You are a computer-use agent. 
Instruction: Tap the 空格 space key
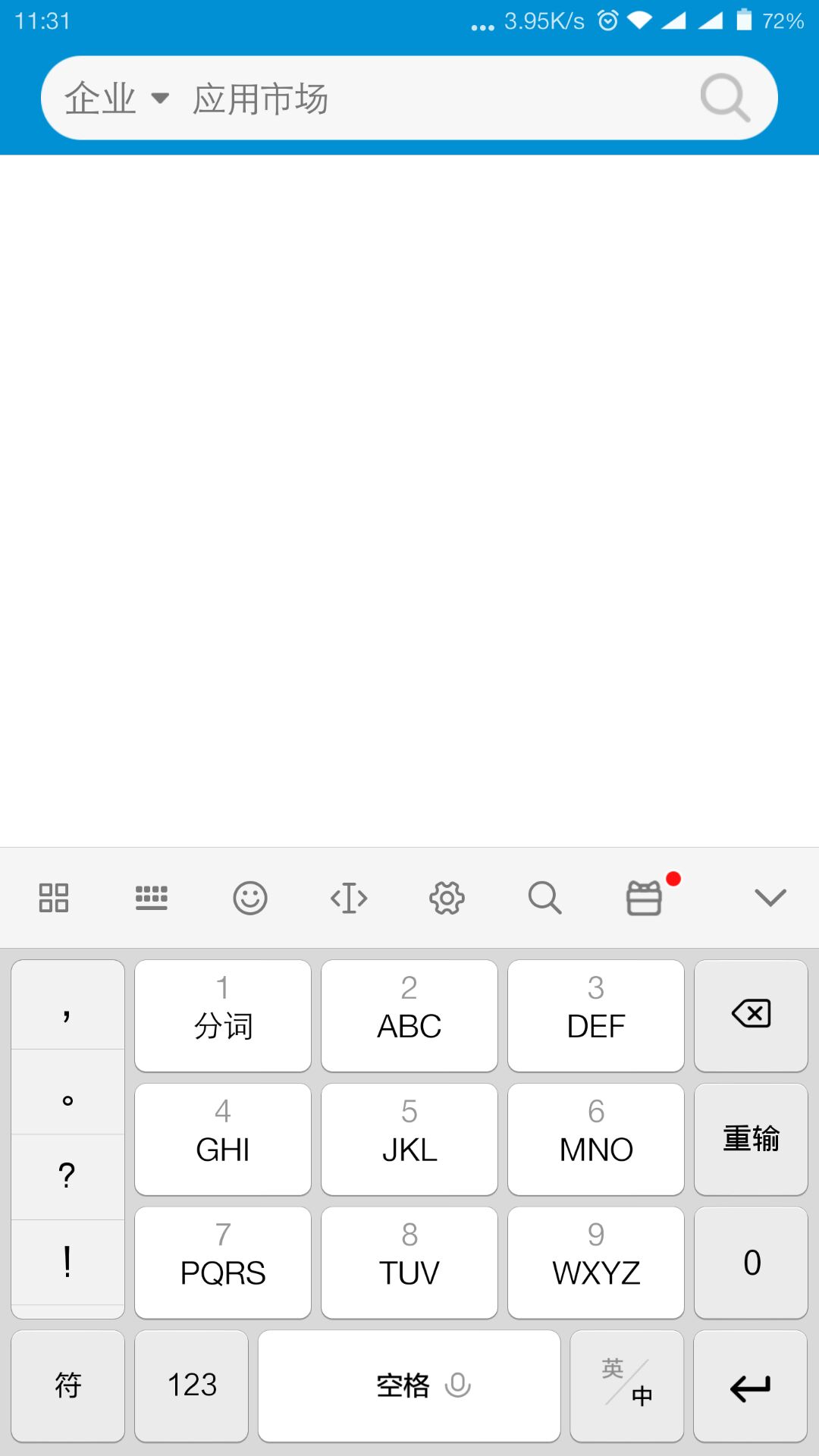409,1385
